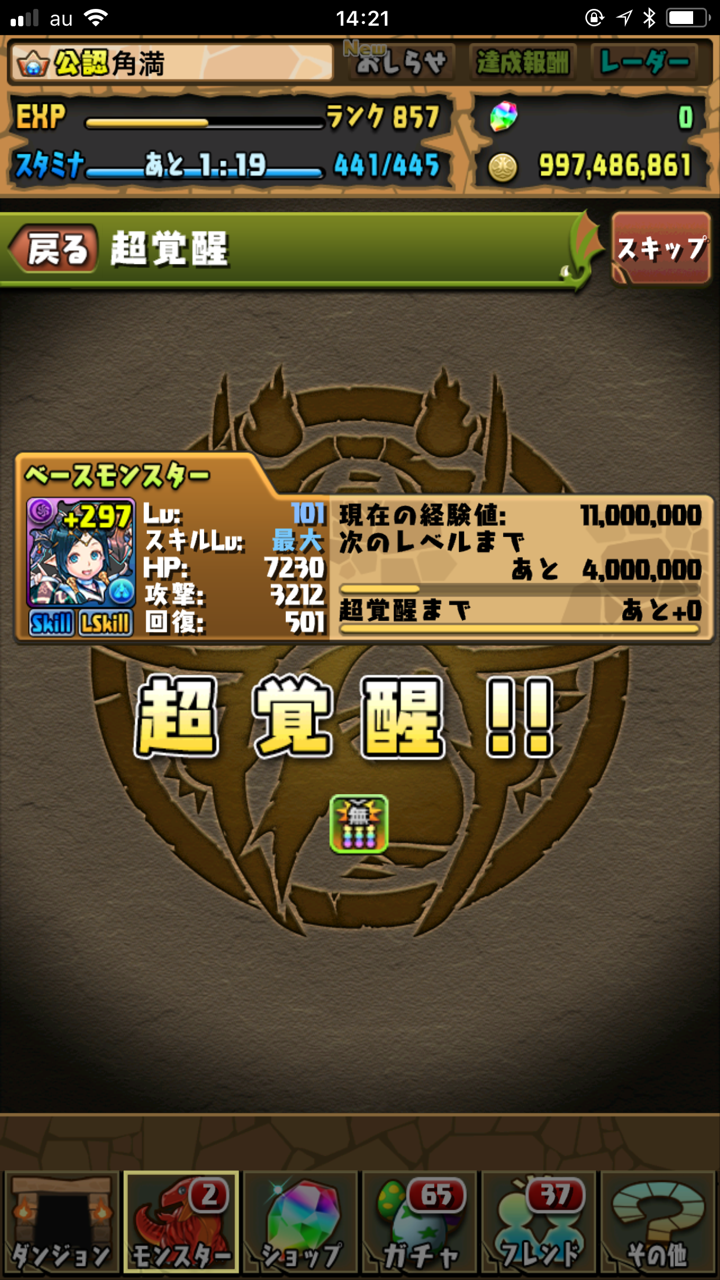Open the レーダー radar button
The height and width of the screenshot is (1280, 720).
pos(645,63)
